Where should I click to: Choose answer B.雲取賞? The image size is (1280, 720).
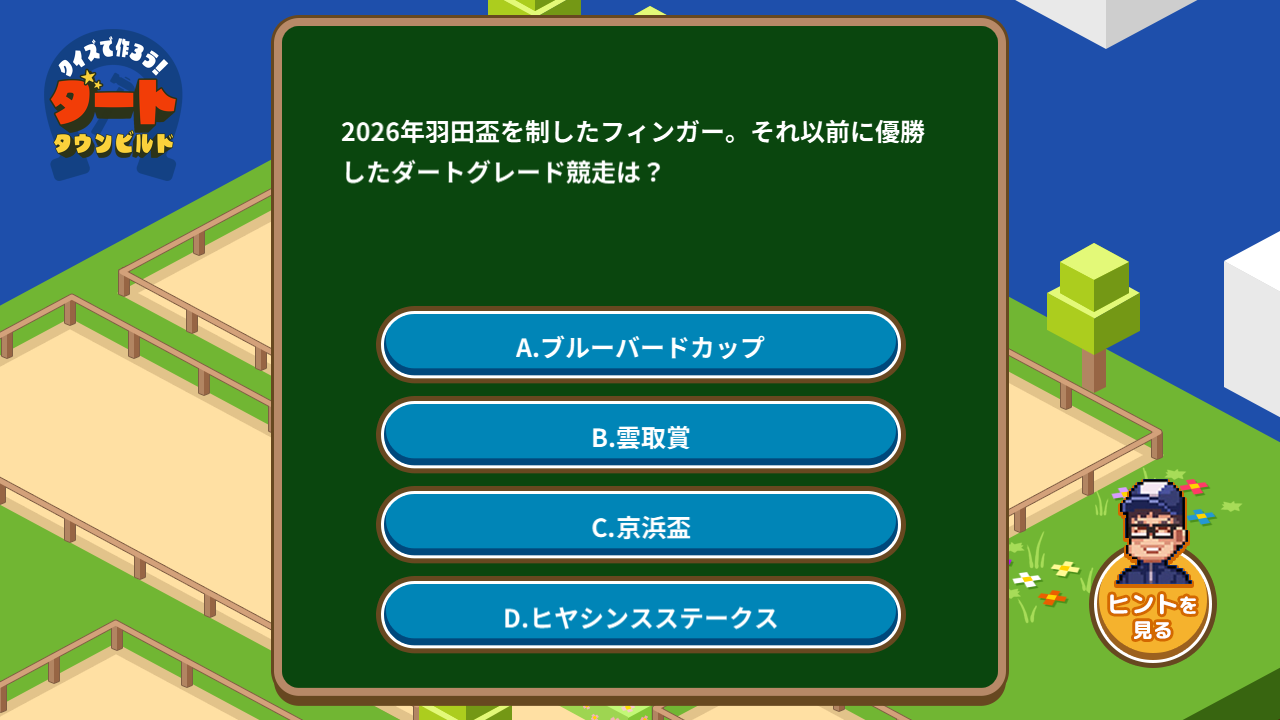[640, 435]
